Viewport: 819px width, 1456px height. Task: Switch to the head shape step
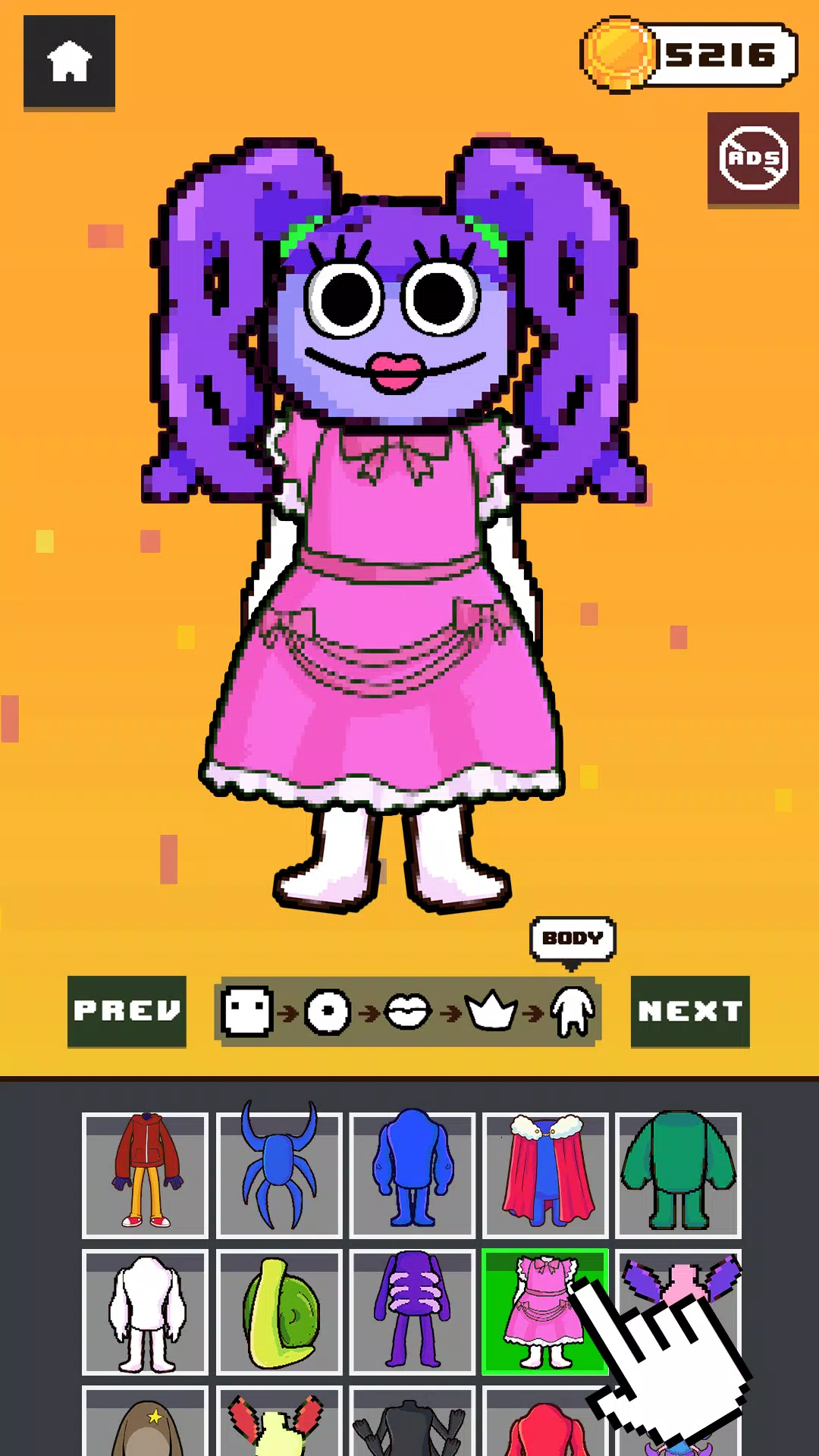[246, 1012]
